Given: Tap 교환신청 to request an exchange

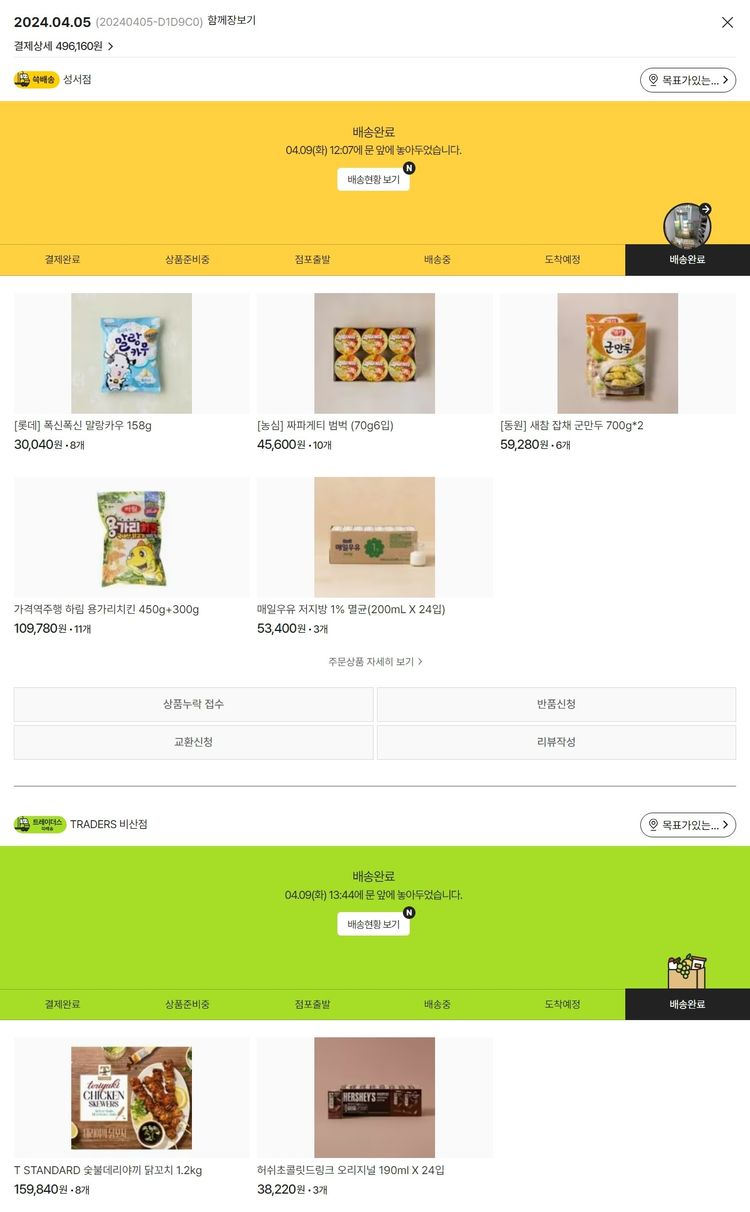Looking at the screenshot, I should click(193, 742).
